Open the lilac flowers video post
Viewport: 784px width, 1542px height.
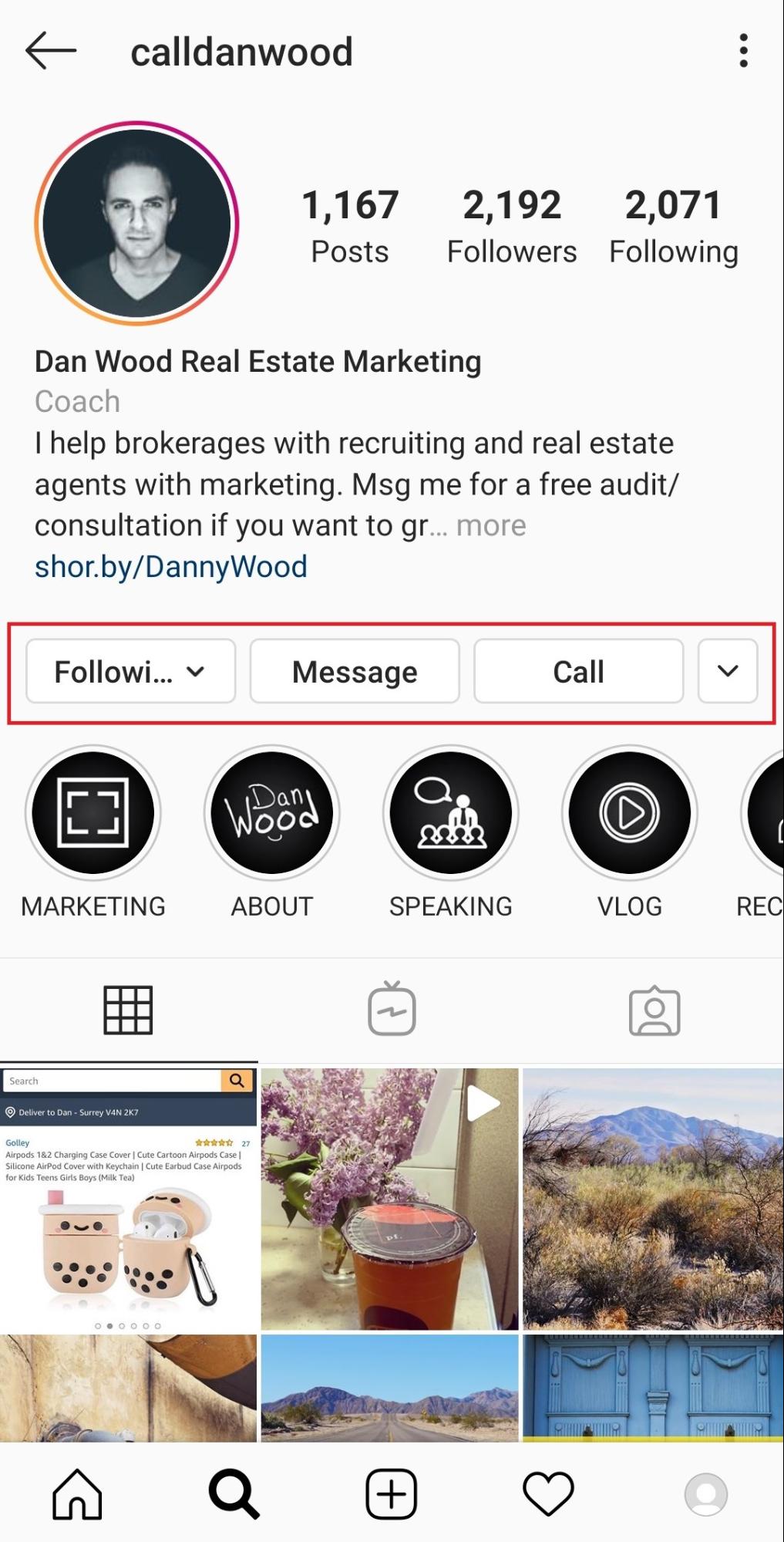[389, 1199]
